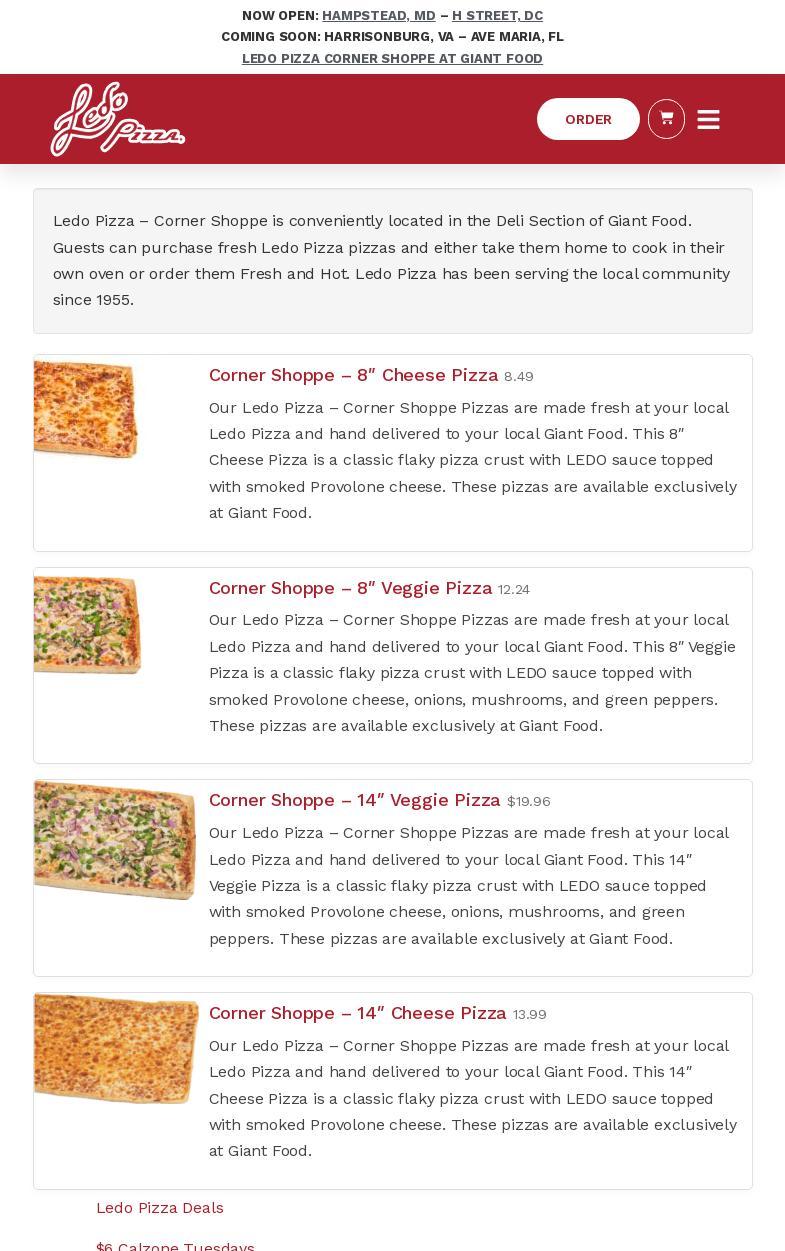Open the hamburger navigation menu
The image size is (785, 1251).
[x=708, y=119]
